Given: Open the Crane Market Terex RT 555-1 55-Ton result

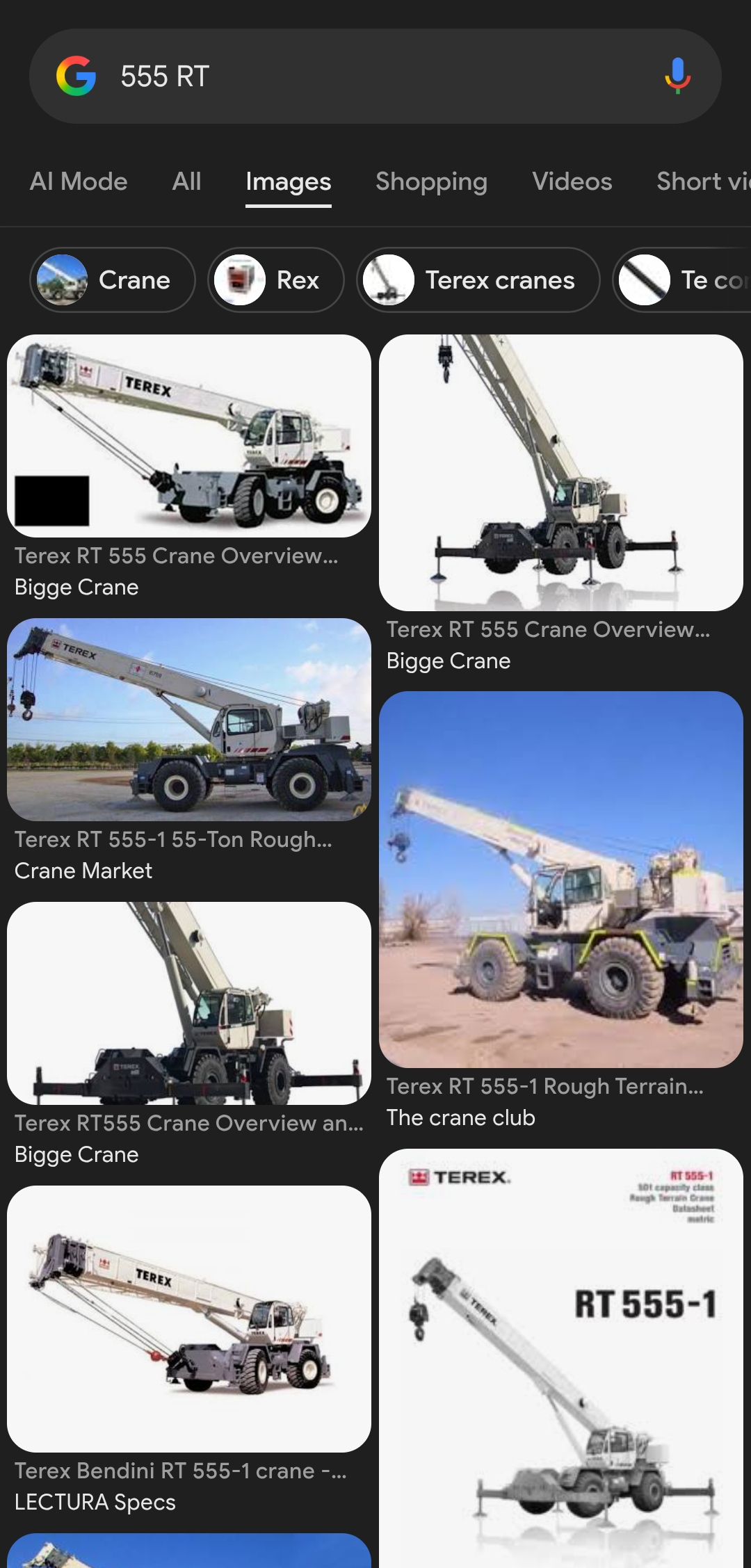Looking at the screenshot, I should click(x=189, y=720).
